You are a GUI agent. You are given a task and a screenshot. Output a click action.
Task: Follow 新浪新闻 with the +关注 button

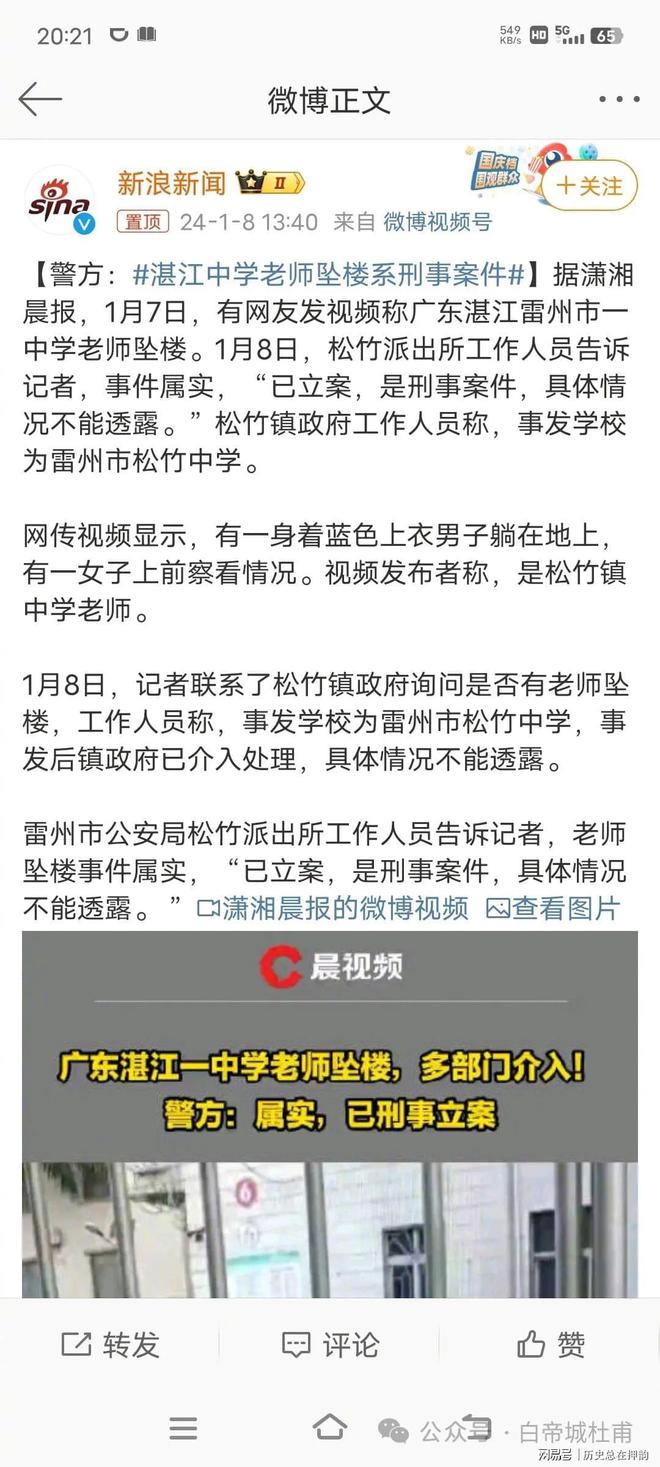tap(590, 185)
